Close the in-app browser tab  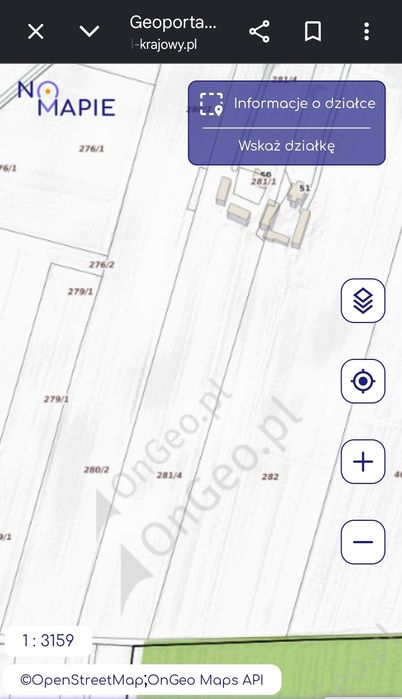point(36,32)
